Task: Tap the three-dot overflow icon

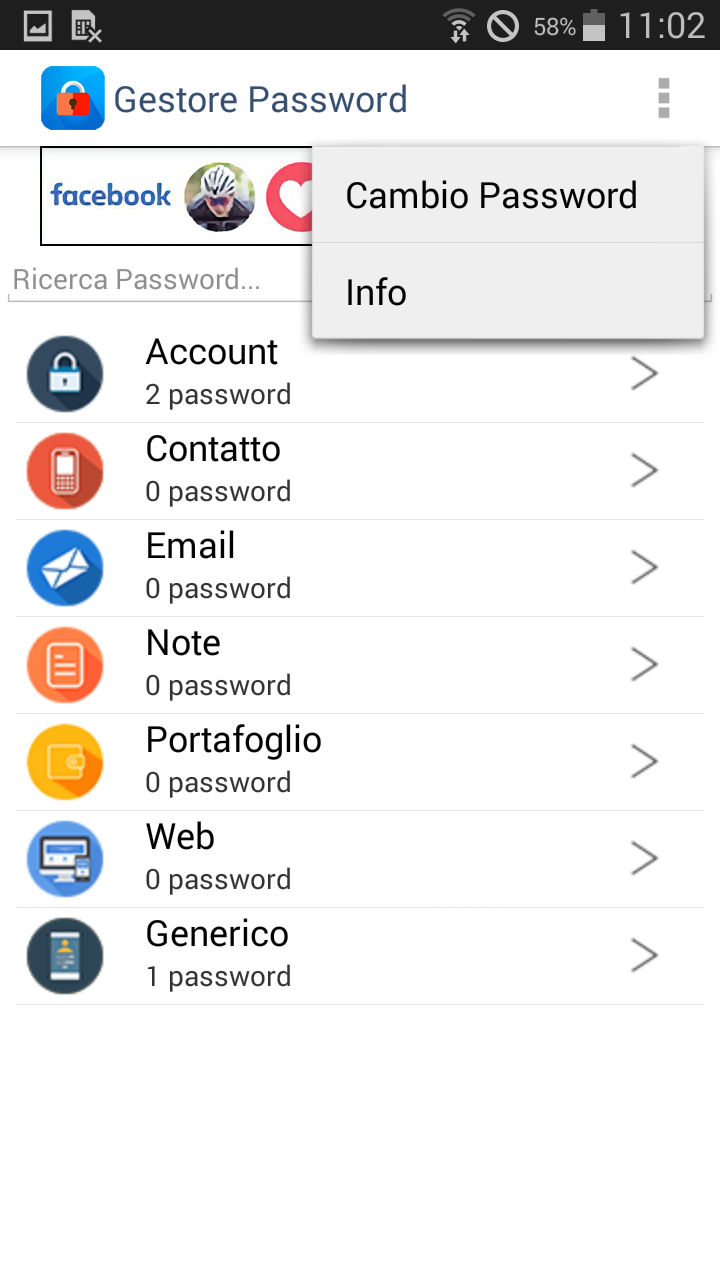Action: pos(663,99)
